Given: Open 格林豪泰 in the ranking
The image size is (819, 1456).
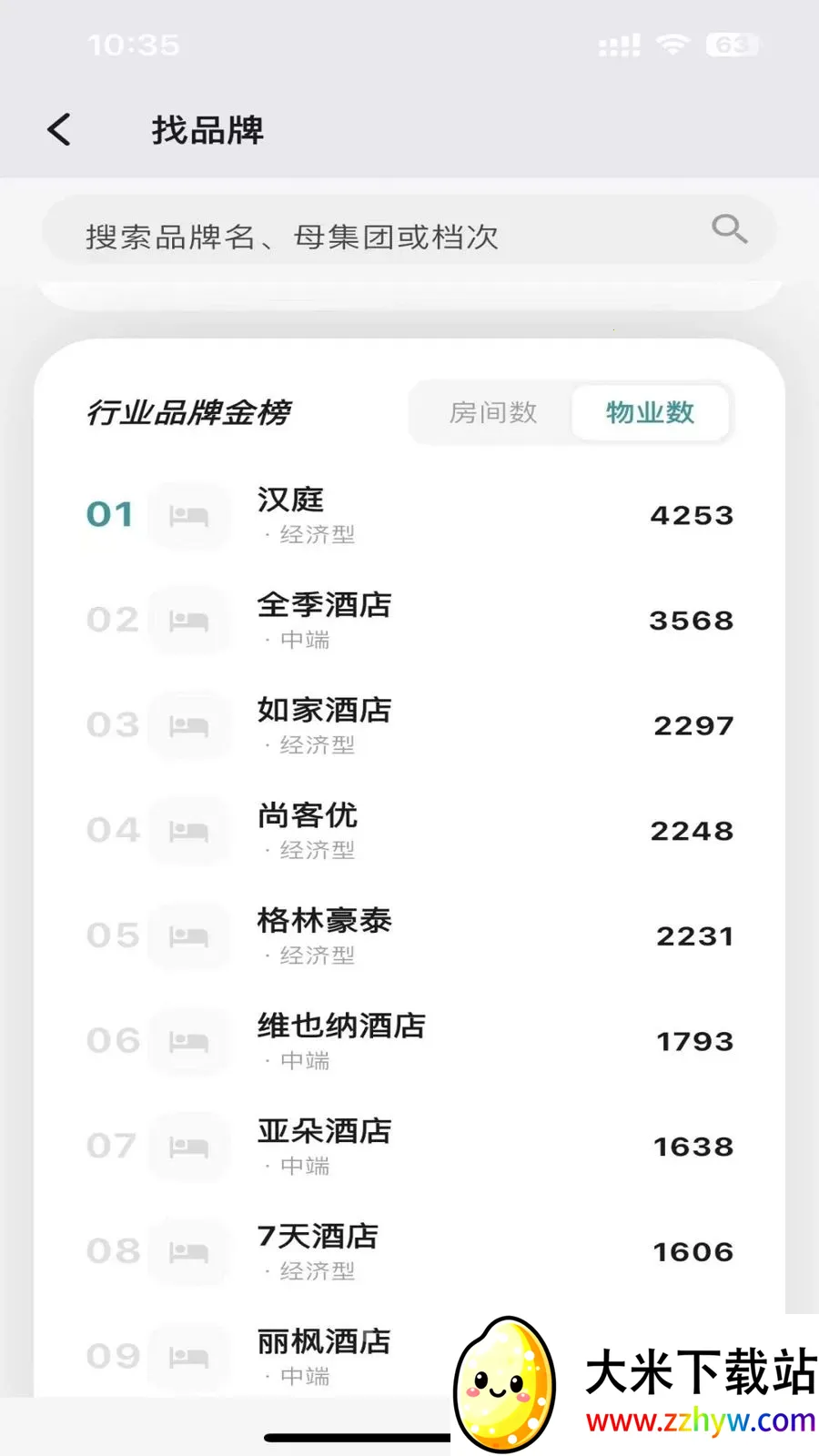Looking at the screenshot, I should [x=409, y=936].
